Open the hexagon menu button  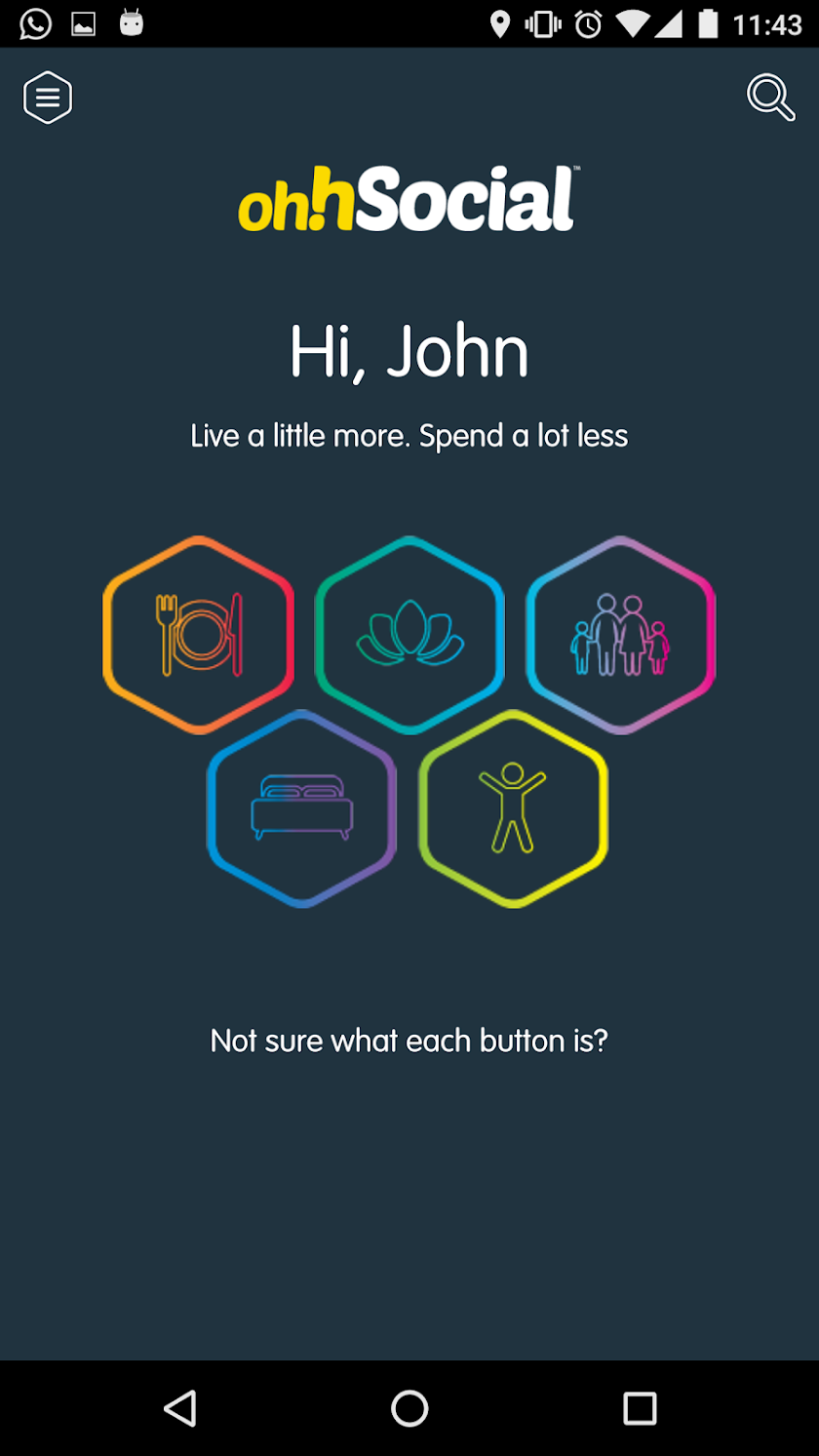click(48, 98)
